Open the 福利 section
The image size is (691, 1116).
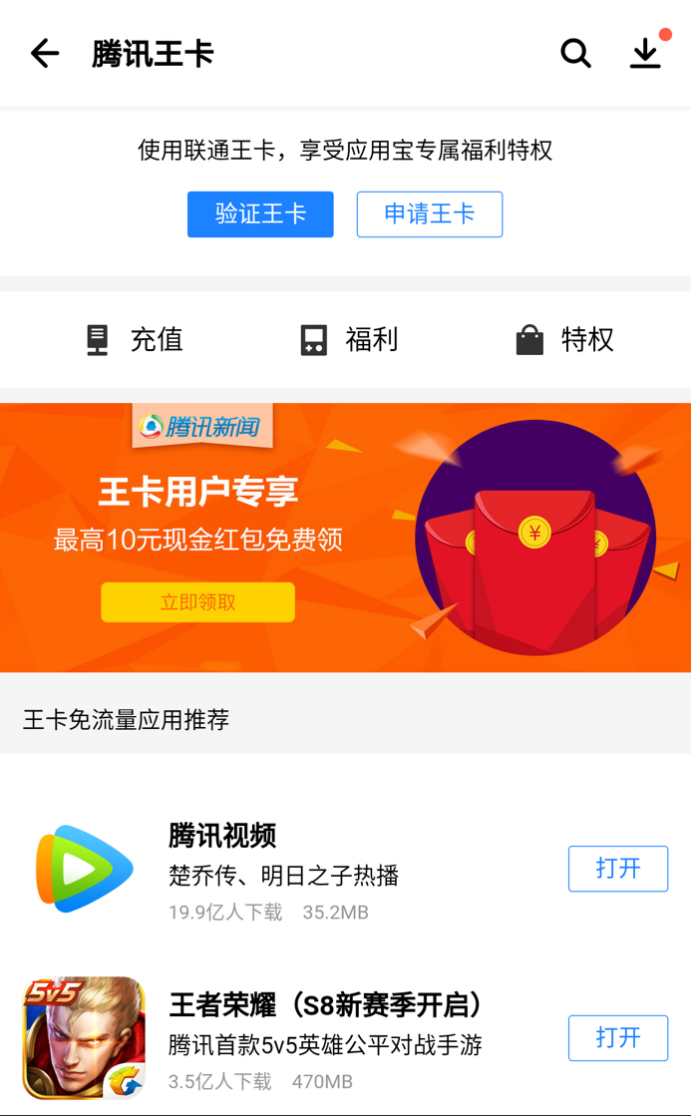coord(350,340)
